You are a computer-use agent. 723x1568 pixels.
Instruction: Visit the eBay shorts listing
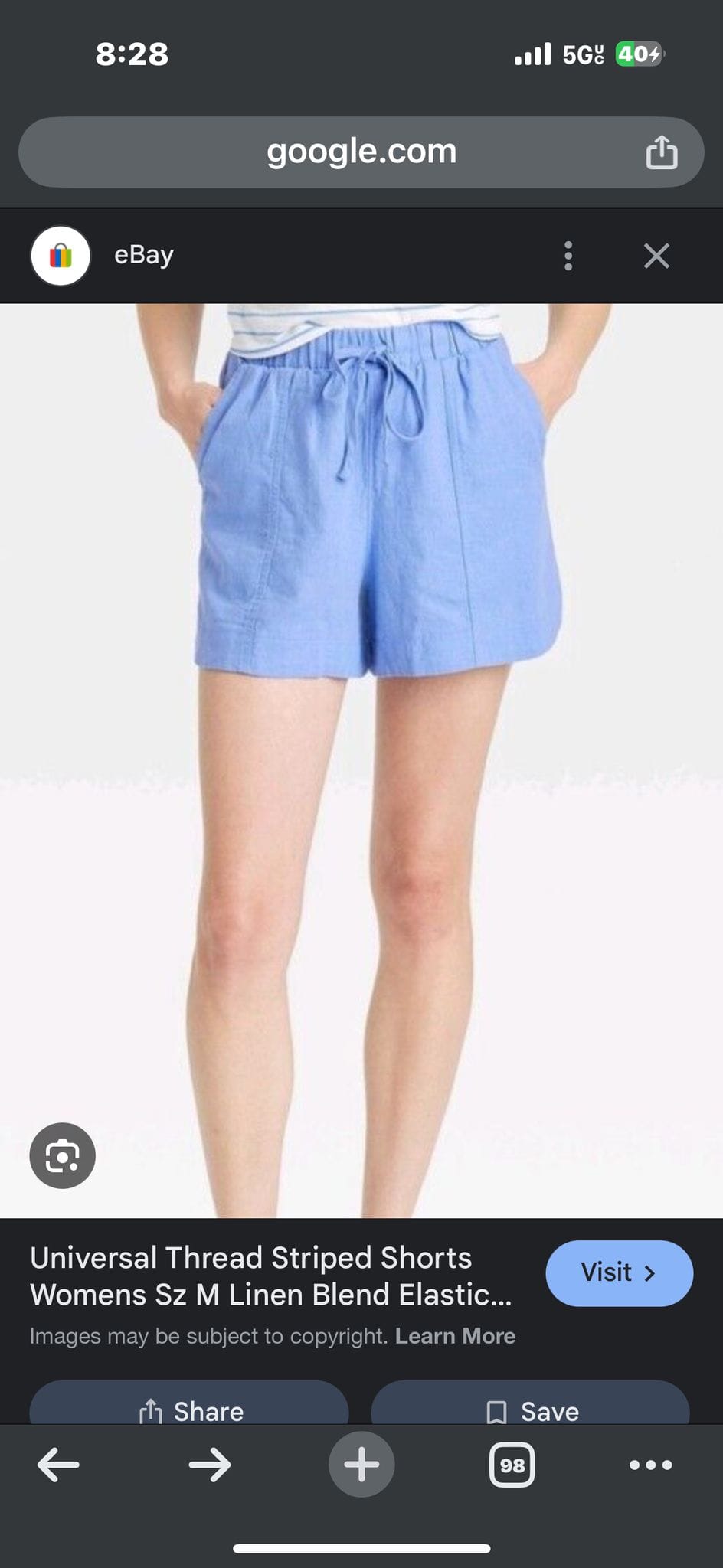(619, 1273)
